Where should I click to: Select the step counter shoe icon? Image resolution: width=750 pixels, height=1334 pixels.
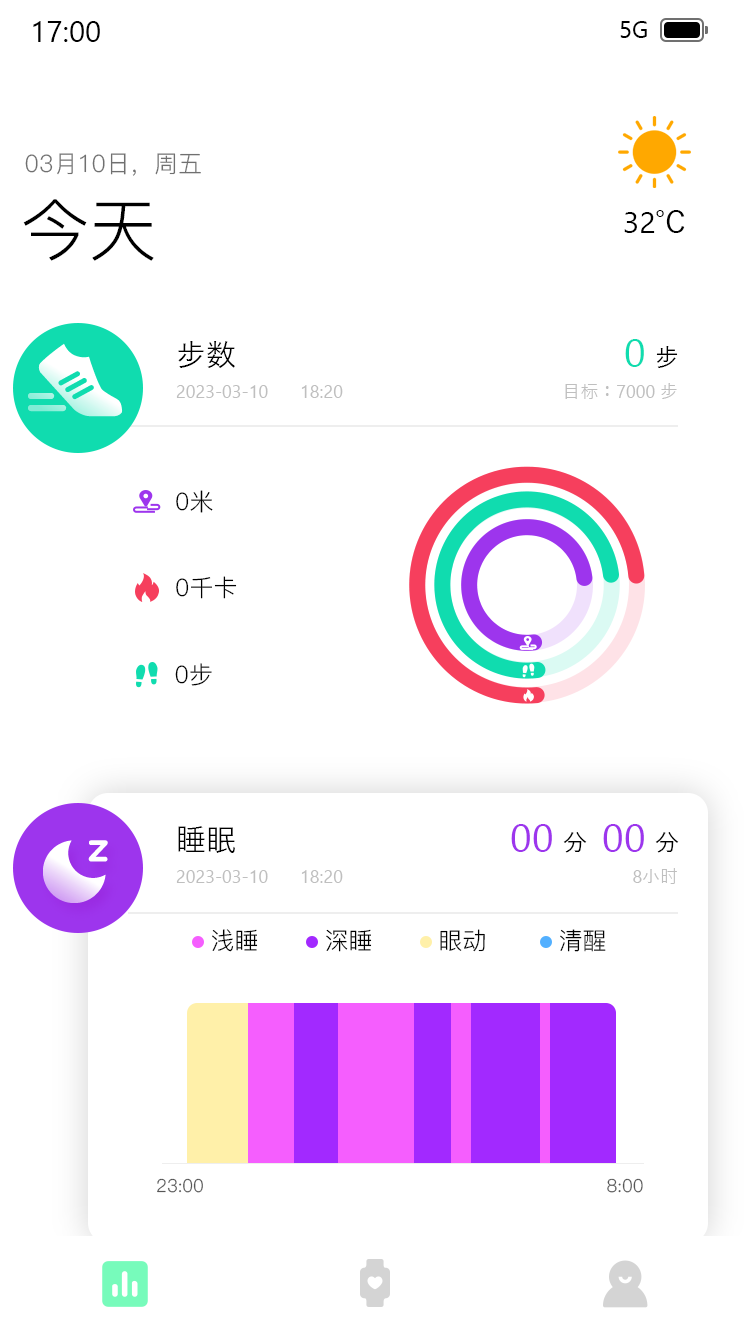pyautogui.click(x=78, y=387)
